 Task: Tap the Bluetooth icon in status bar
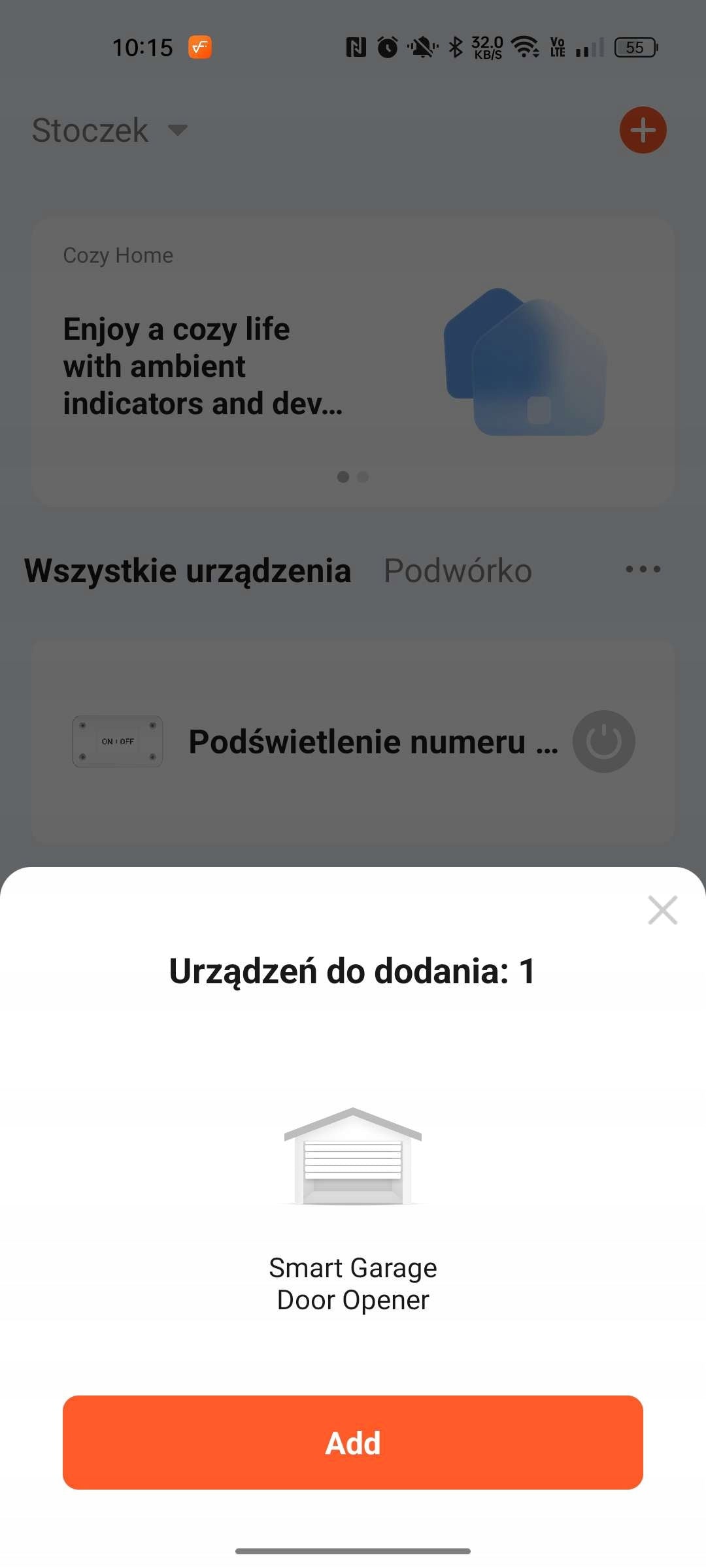[454, 47]
